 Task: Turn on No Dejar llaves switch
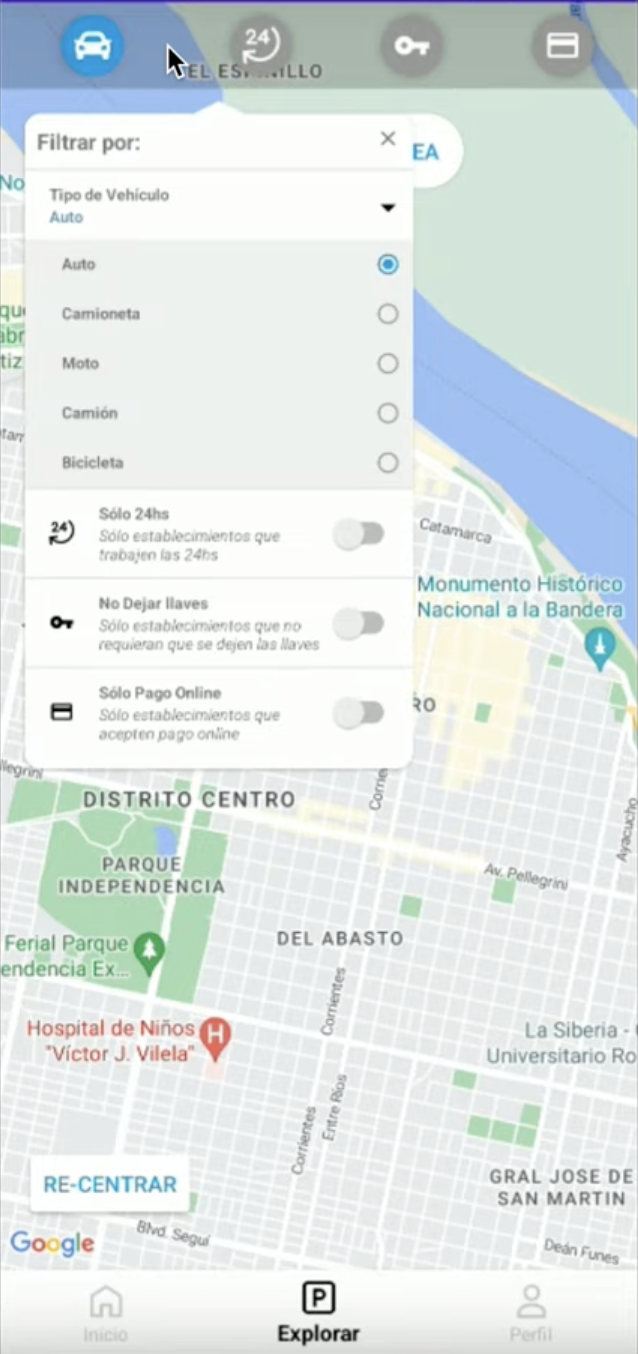pos(359,625)
